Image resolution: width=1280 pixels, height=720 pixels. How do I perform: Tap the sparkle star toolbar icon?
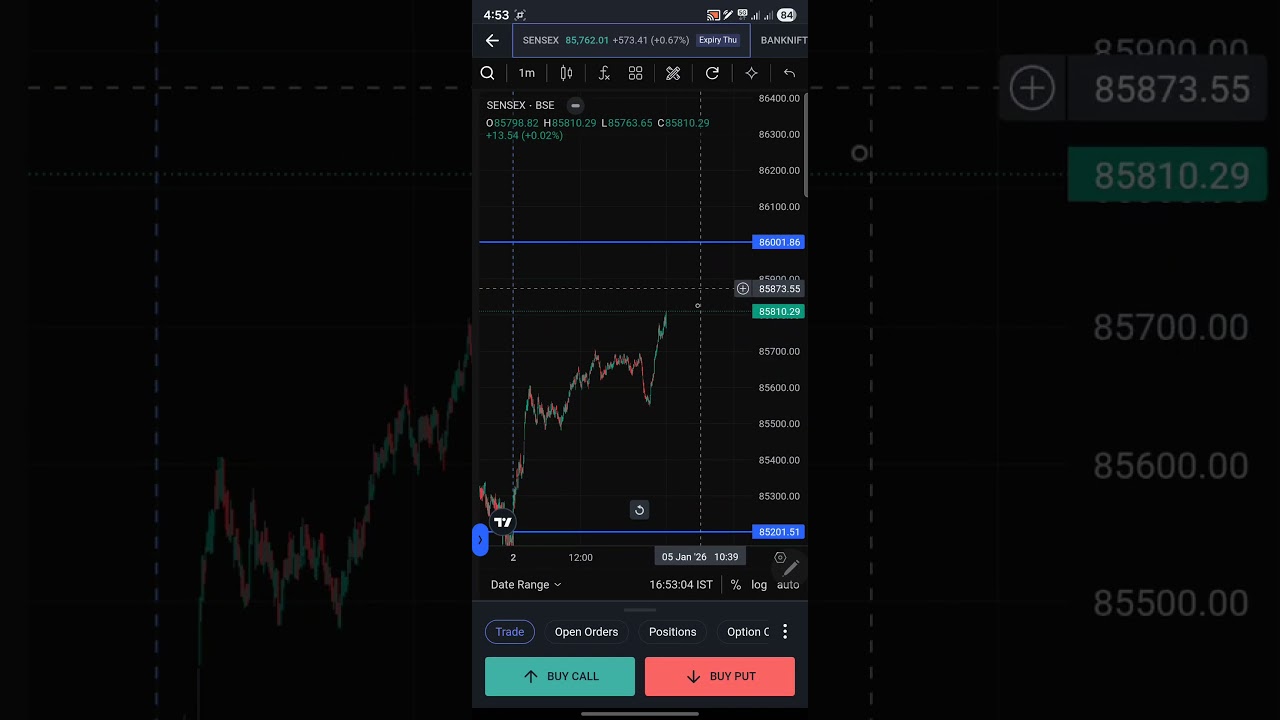751,73
